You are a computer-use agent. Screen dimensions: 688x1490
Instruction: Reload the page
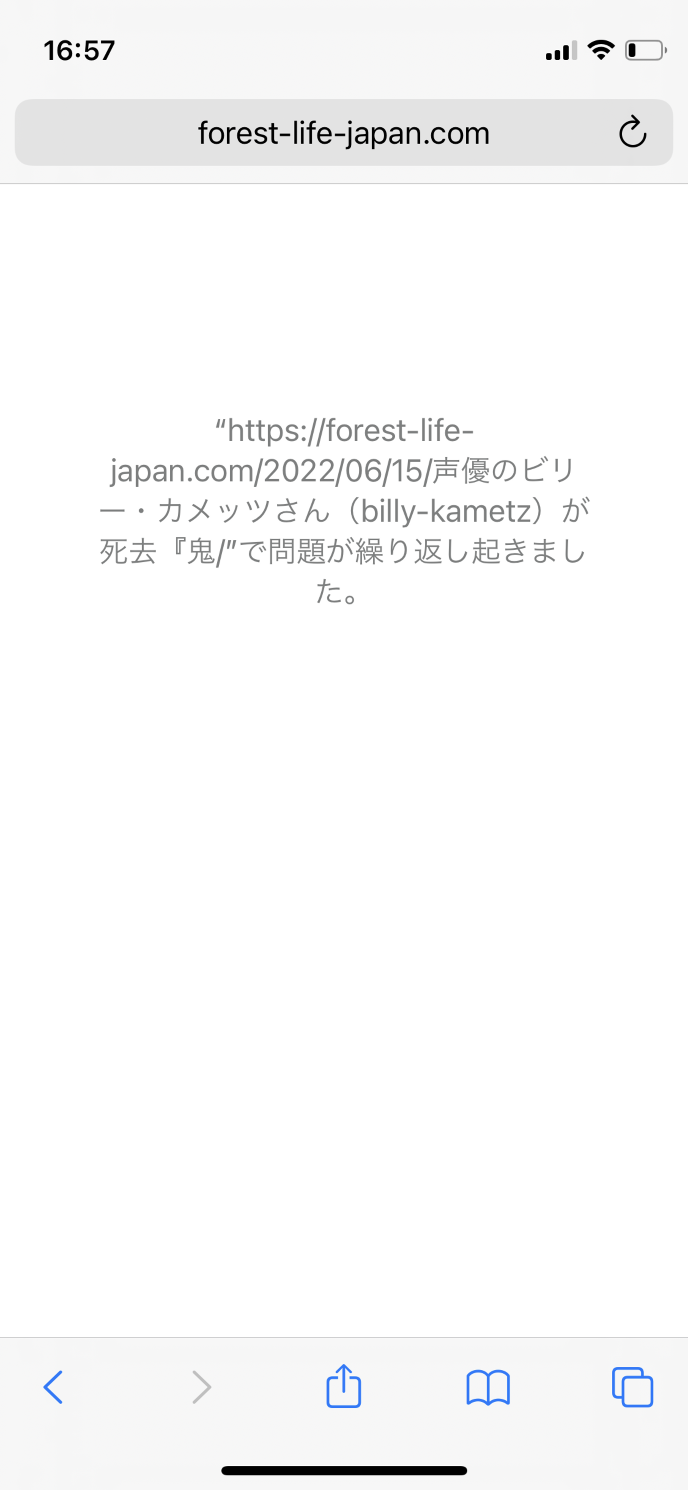point(633,133)
